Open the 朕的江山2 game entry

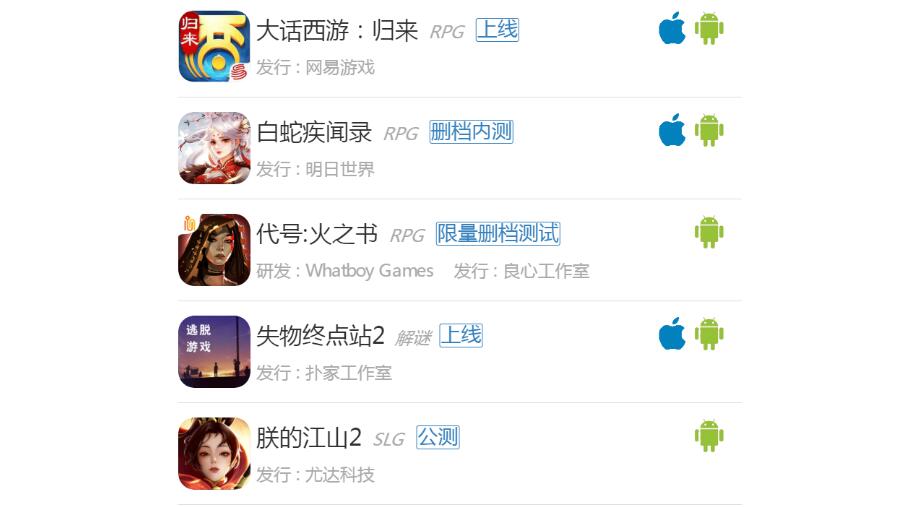click(308, 438)
